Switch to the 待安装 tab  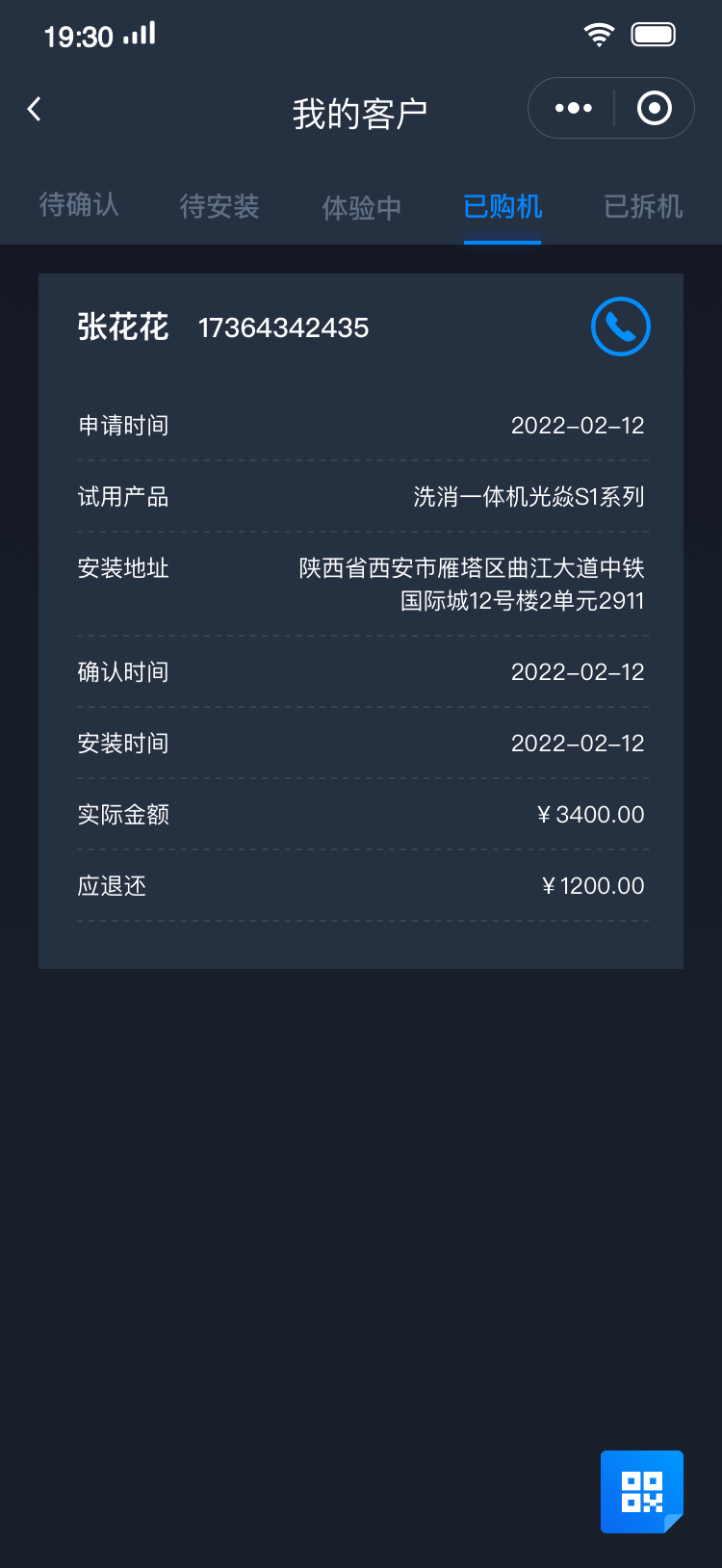[219, 206]
